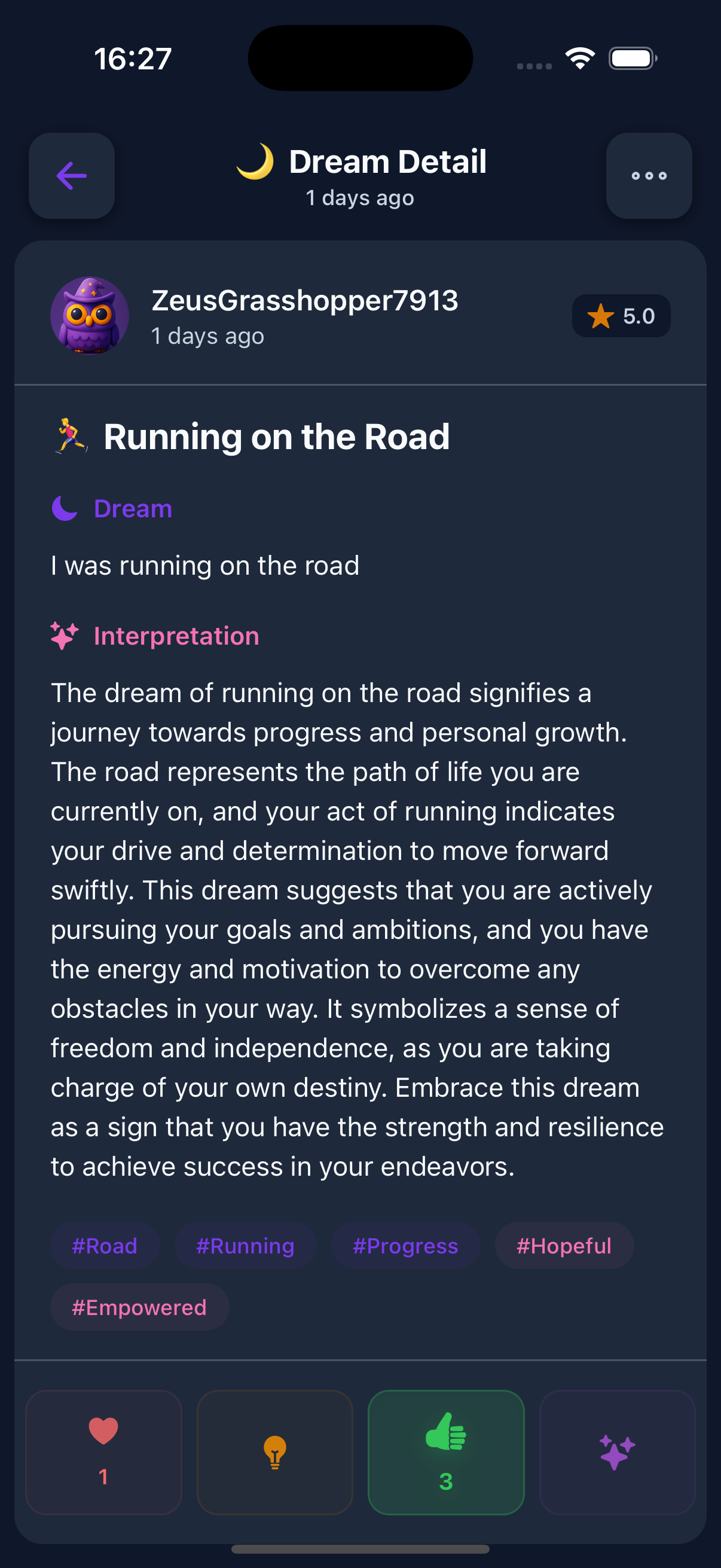Screen dimensions: 721x1568
Task: Click the owl wizard avatar
Action: pos(89,315)
